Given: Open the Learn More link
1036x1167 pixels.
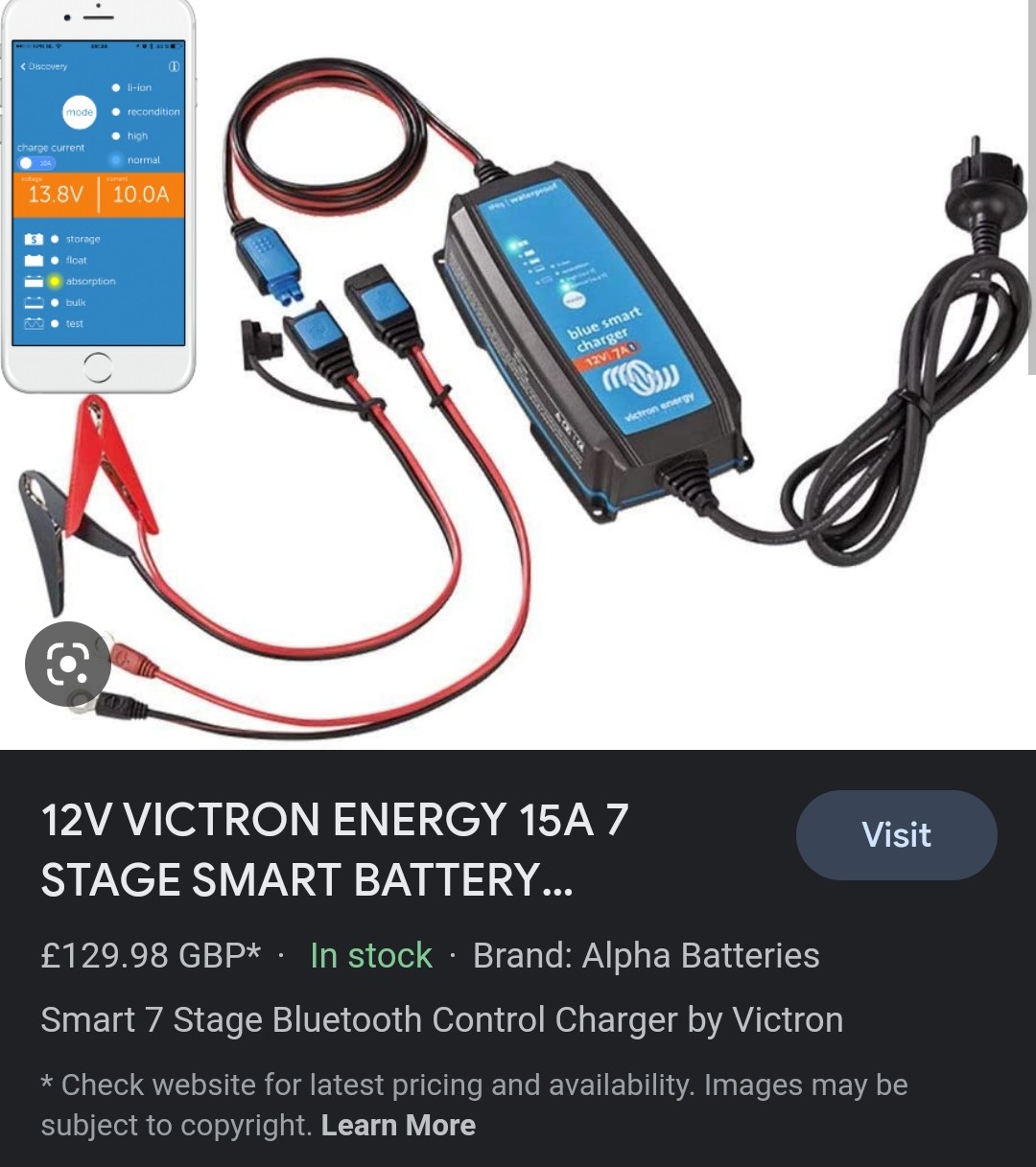Looking at the screenshot, I should point(398,1125).
